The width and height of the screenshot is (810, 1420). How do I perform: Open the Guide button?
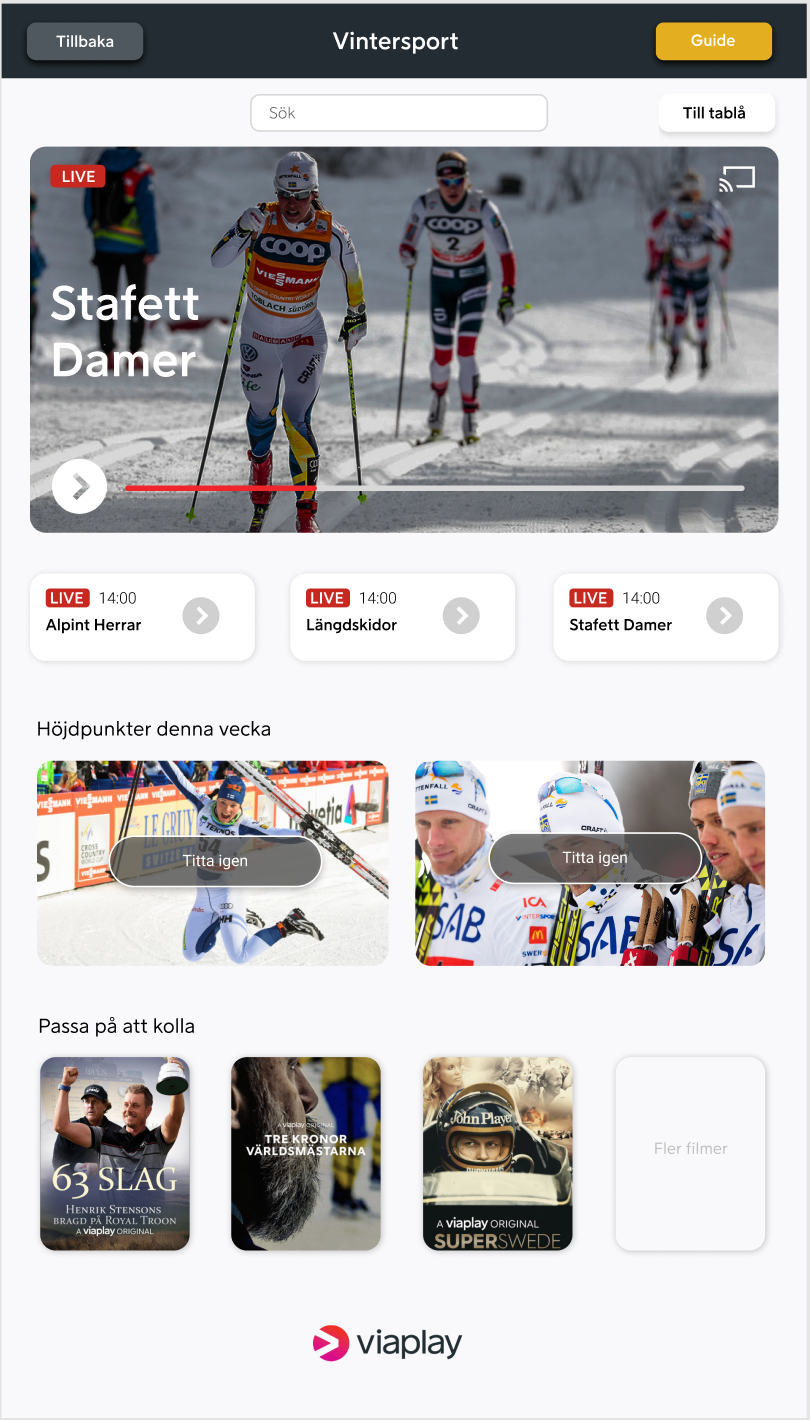713,41
